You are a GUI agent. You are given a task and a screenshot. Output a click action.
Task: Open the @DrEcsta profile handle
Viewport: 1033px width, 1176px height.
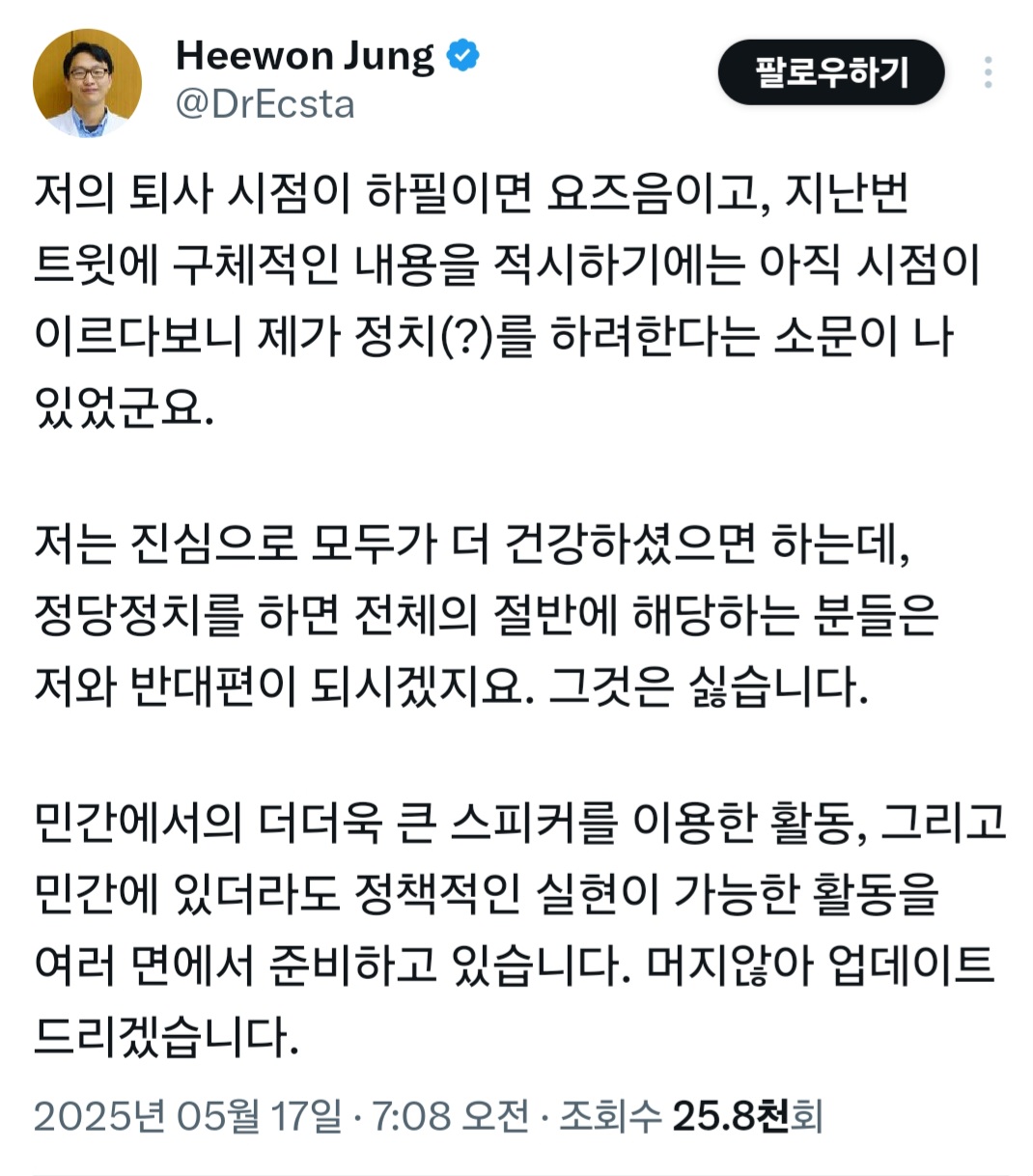coord(265,104)
